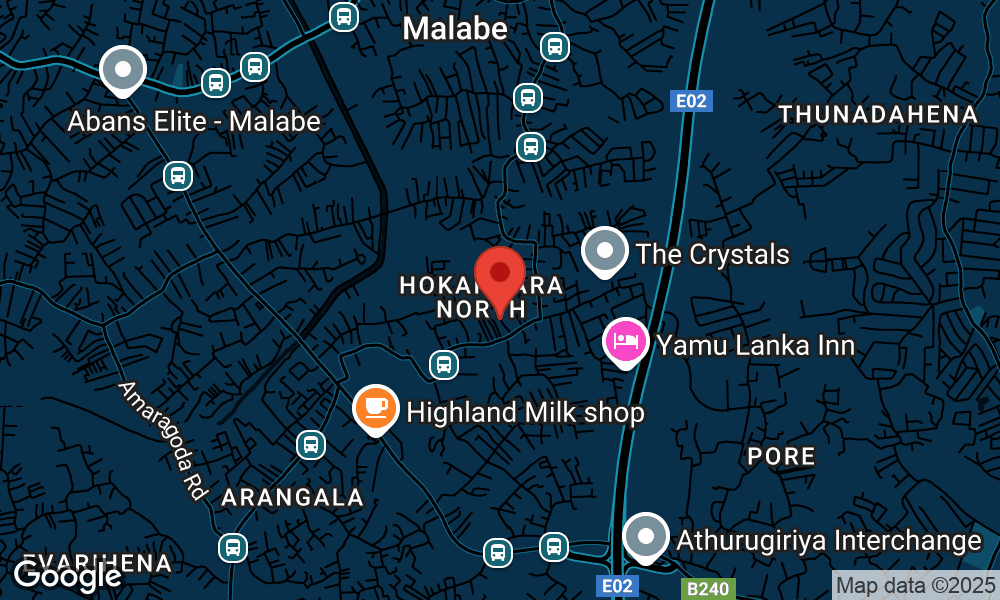1000x600 pixels.
Task: Tap the bus stop icon near Arangala
Action: click(311, 444)
